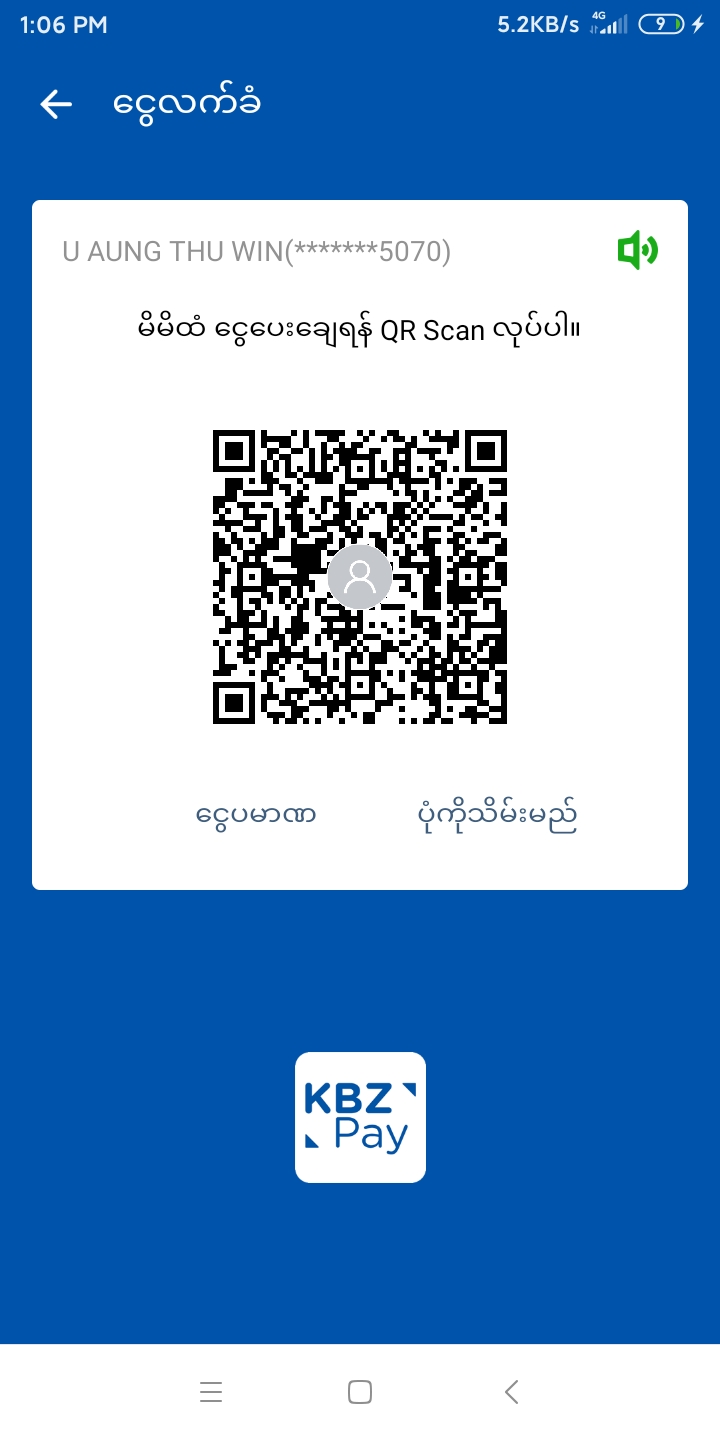Tap ငွေပမာဏ to set the amount

tap(256, 815)
